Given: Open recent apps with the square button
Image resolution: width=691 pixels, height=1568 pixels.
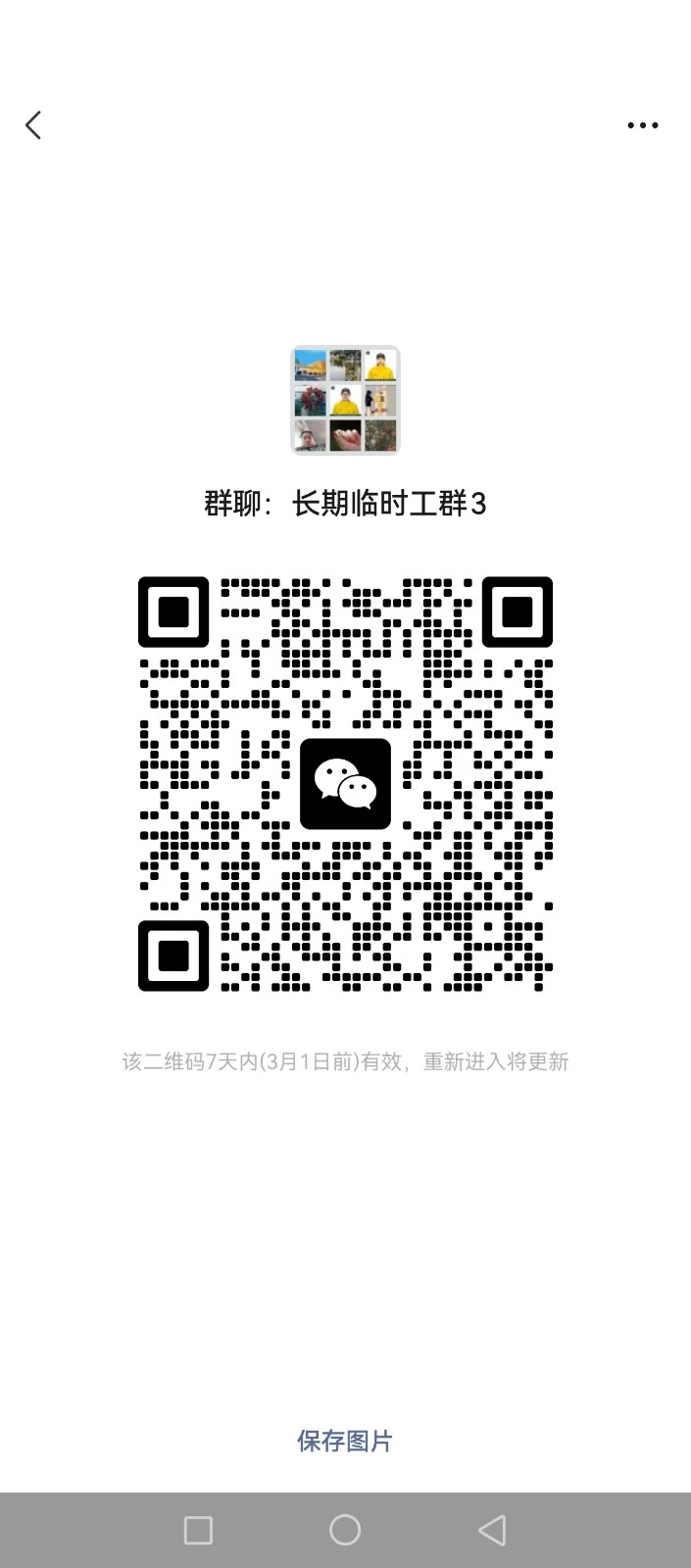Looking at the screenshot, I should pyautogui.click(x=198, y=1530).
